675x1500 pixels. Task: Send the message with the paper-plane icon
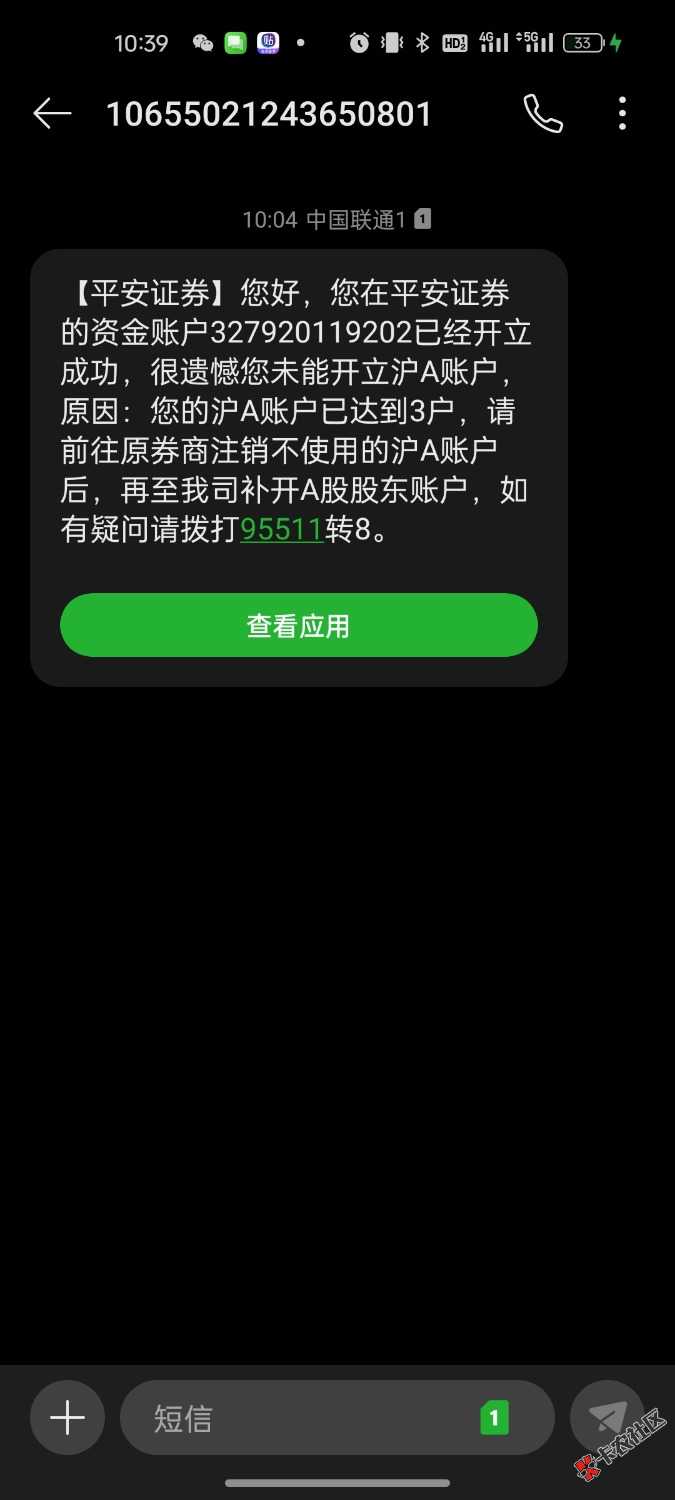click(x=607, y=1417)
